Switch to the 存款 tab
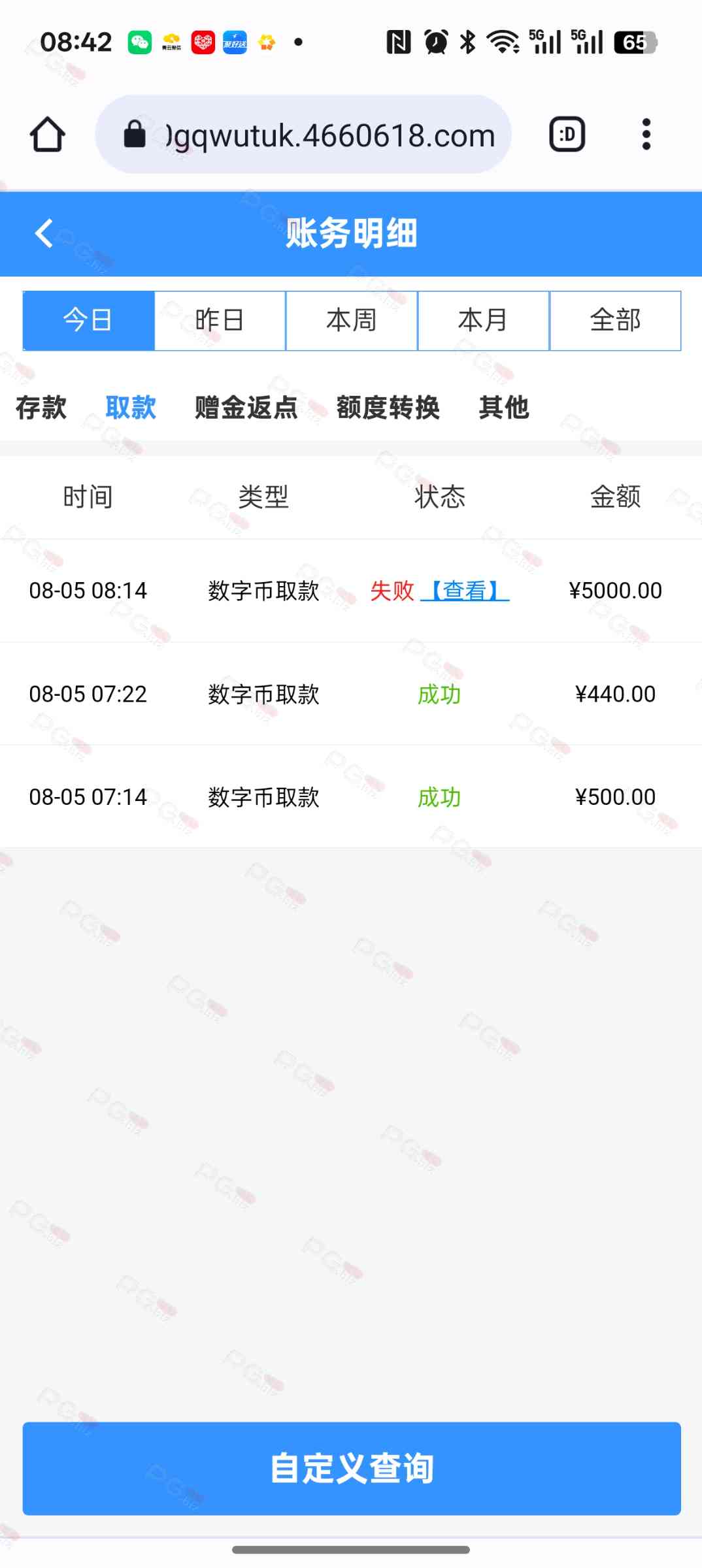The height and width of the screenshot is (1568, 702). tap(41, 408)
